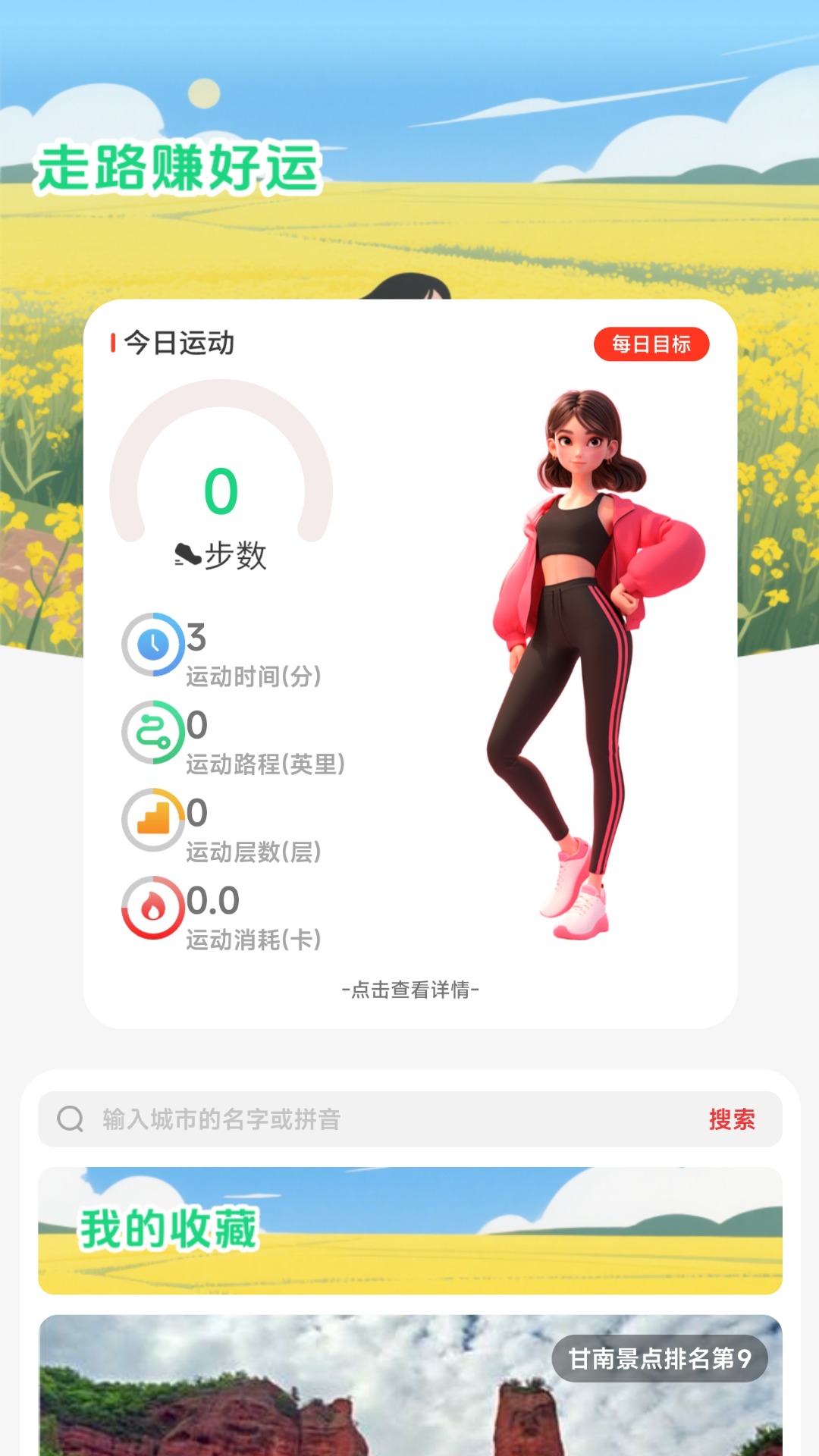Click the shoe icon beside 步数
Image resolution: width=819 pixels, height=1456 pixels.
coord(186,554)
